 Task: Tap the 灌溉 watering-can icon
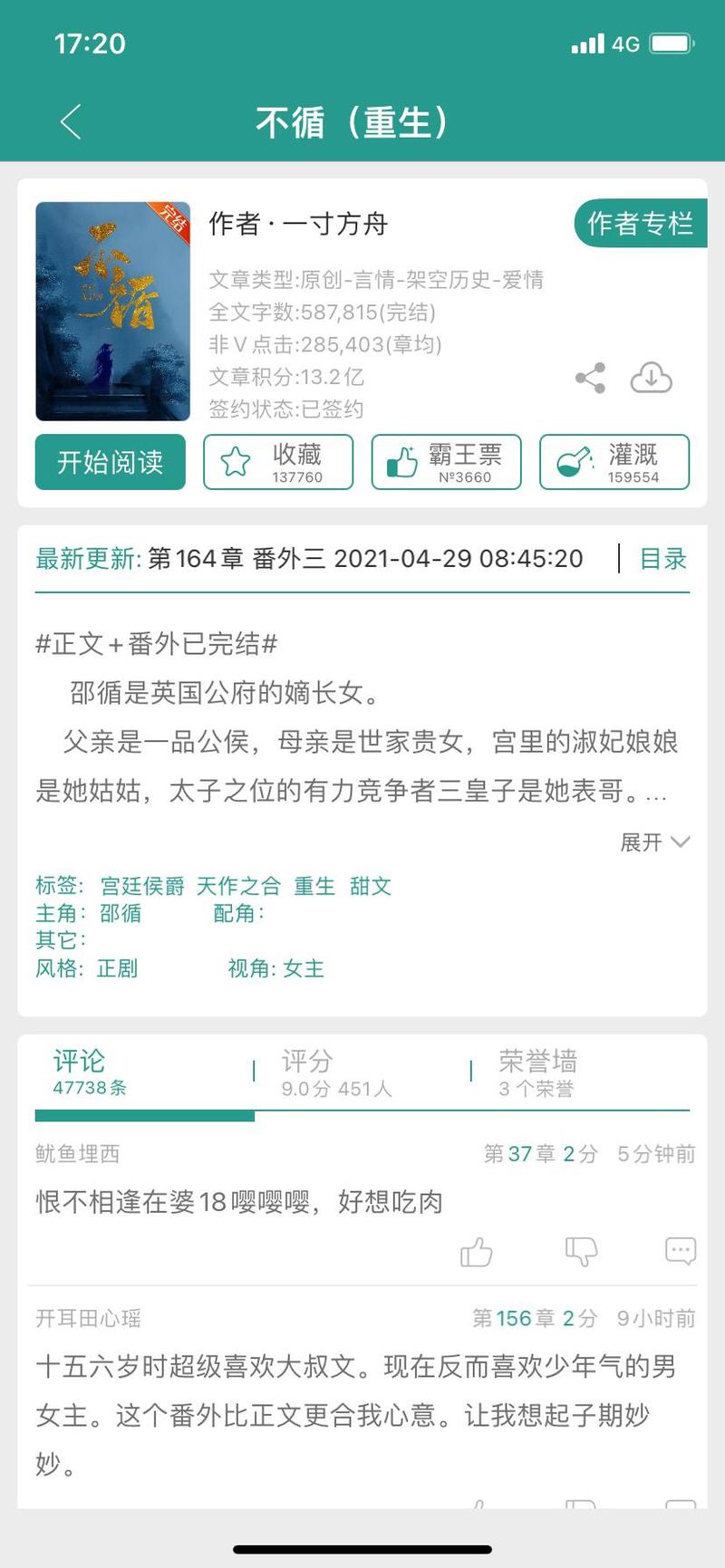tap(570, 461)
